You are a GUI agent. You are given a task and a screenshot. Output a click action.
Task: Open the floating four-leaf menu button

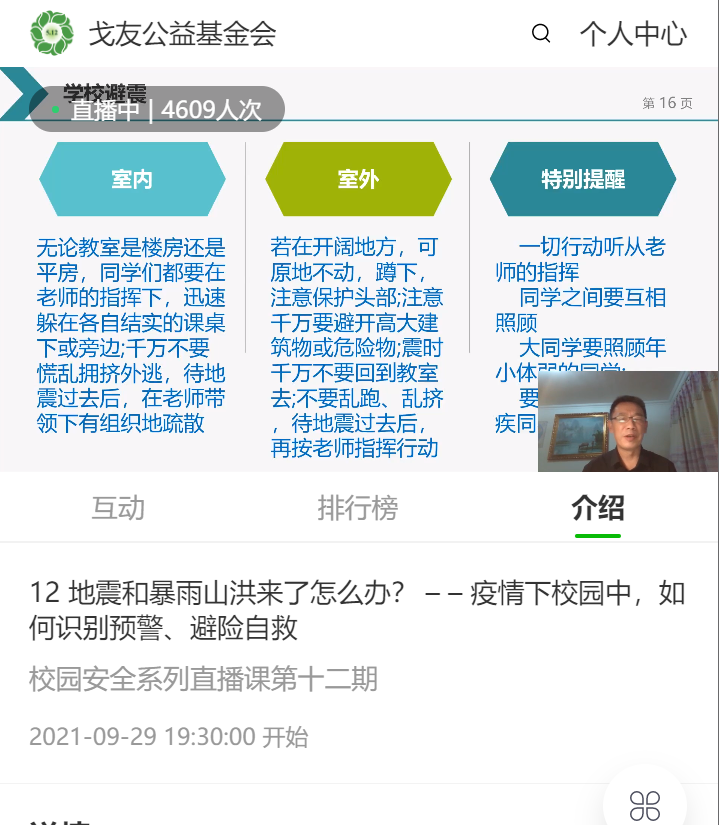[x=645, y=803]
